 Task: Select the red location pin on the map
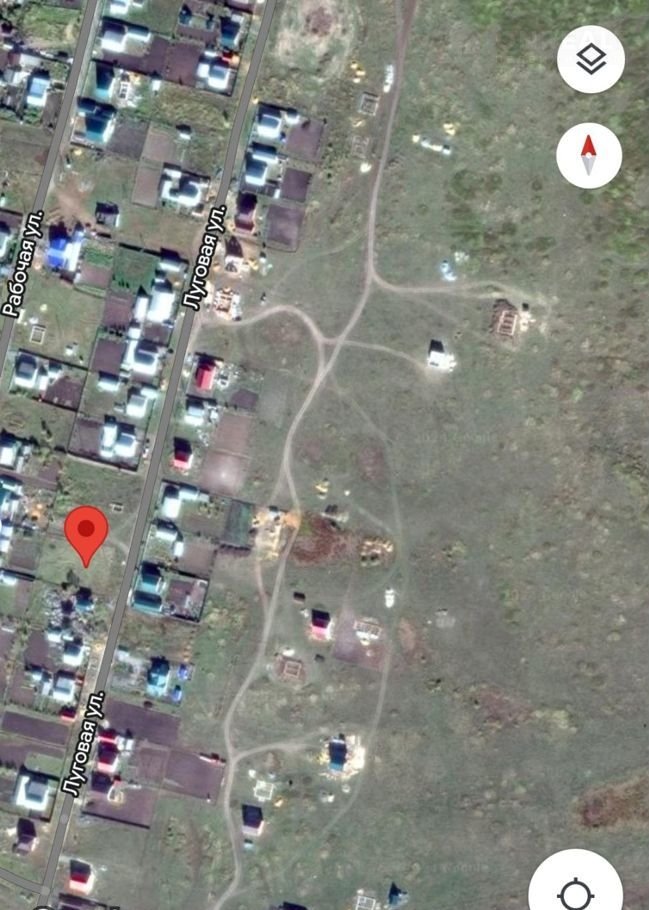(x=87, y=532)
